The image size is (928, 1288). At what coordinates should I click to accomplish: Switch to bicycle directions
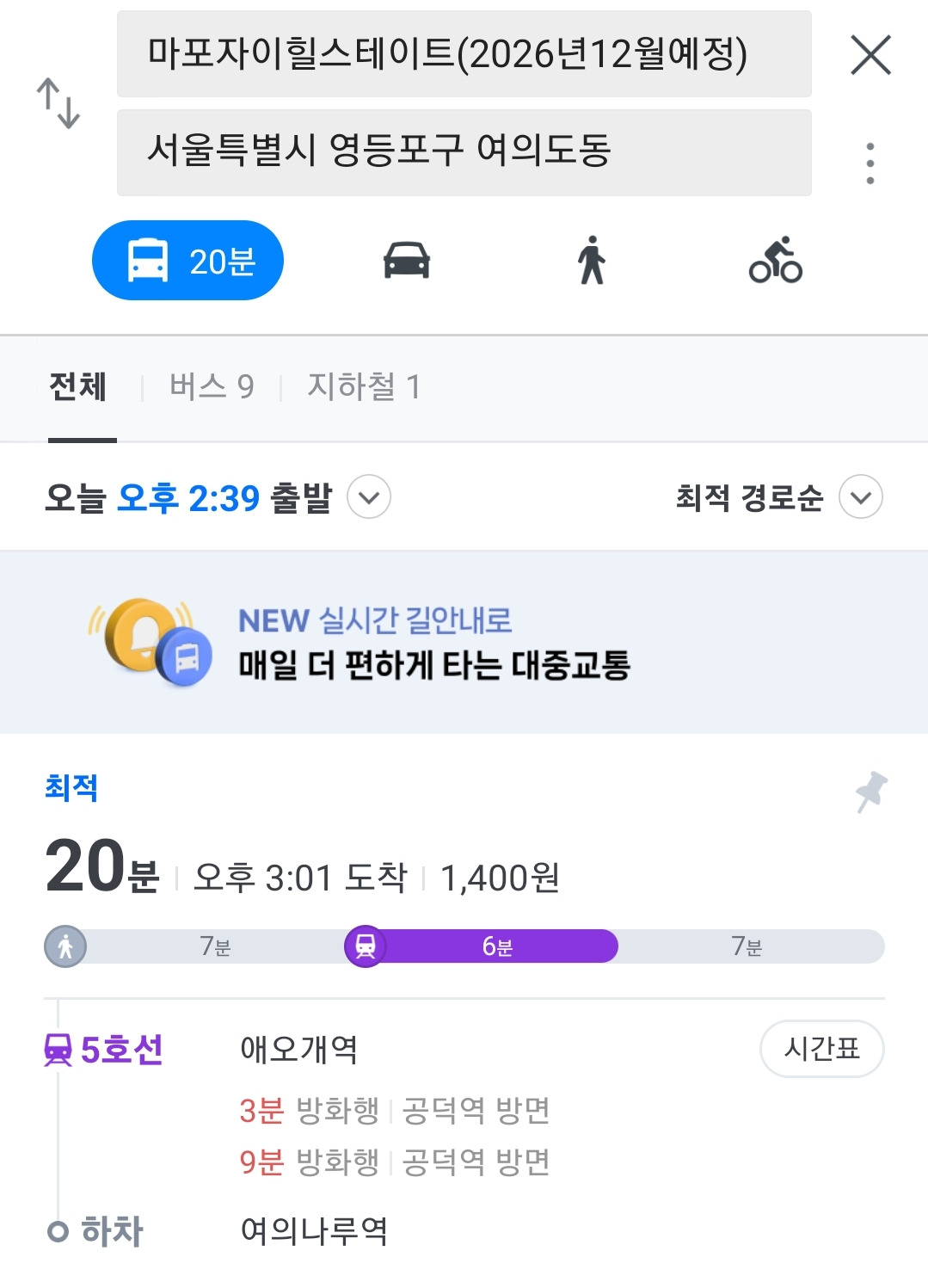(x=775, y=260)
